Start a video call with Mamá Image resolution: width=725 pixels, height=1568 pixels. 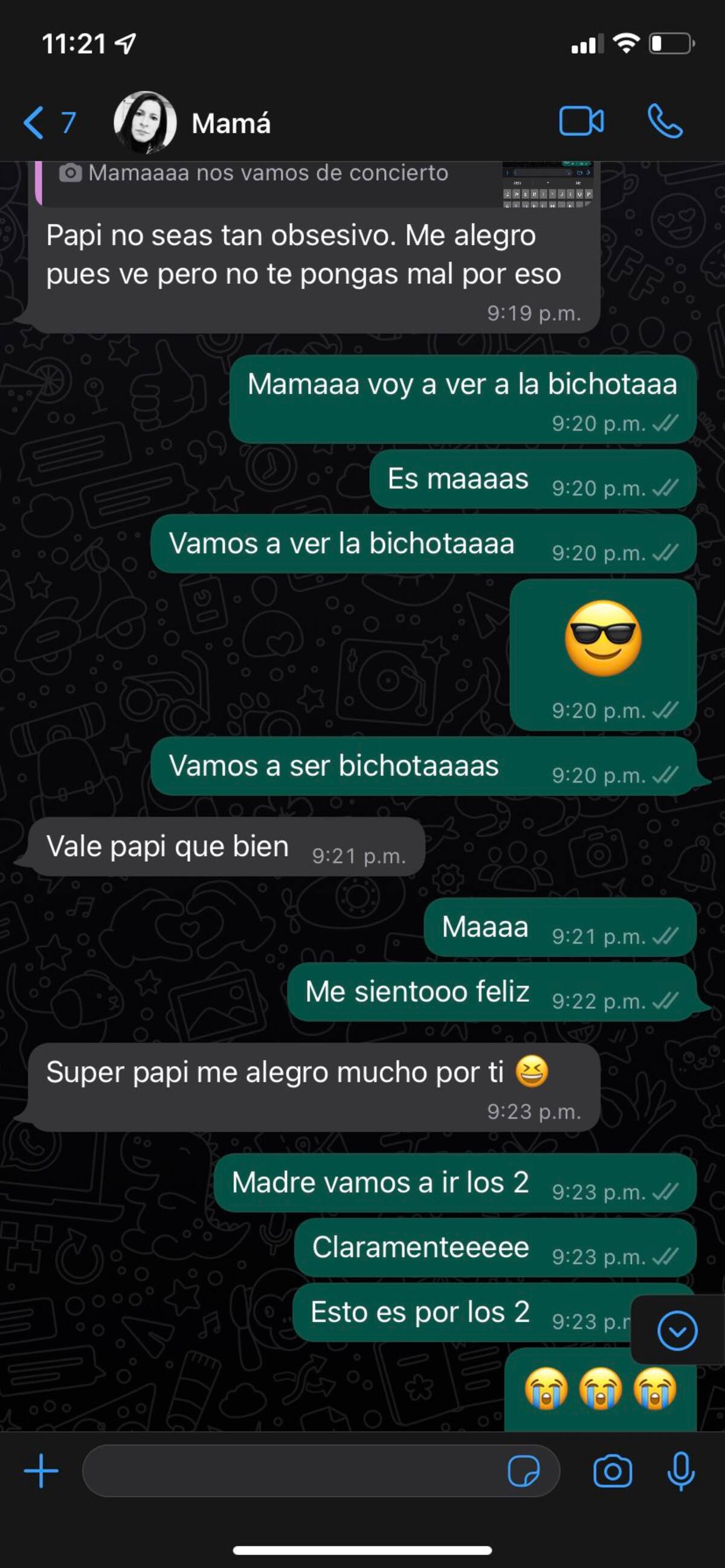click(581, 121)
